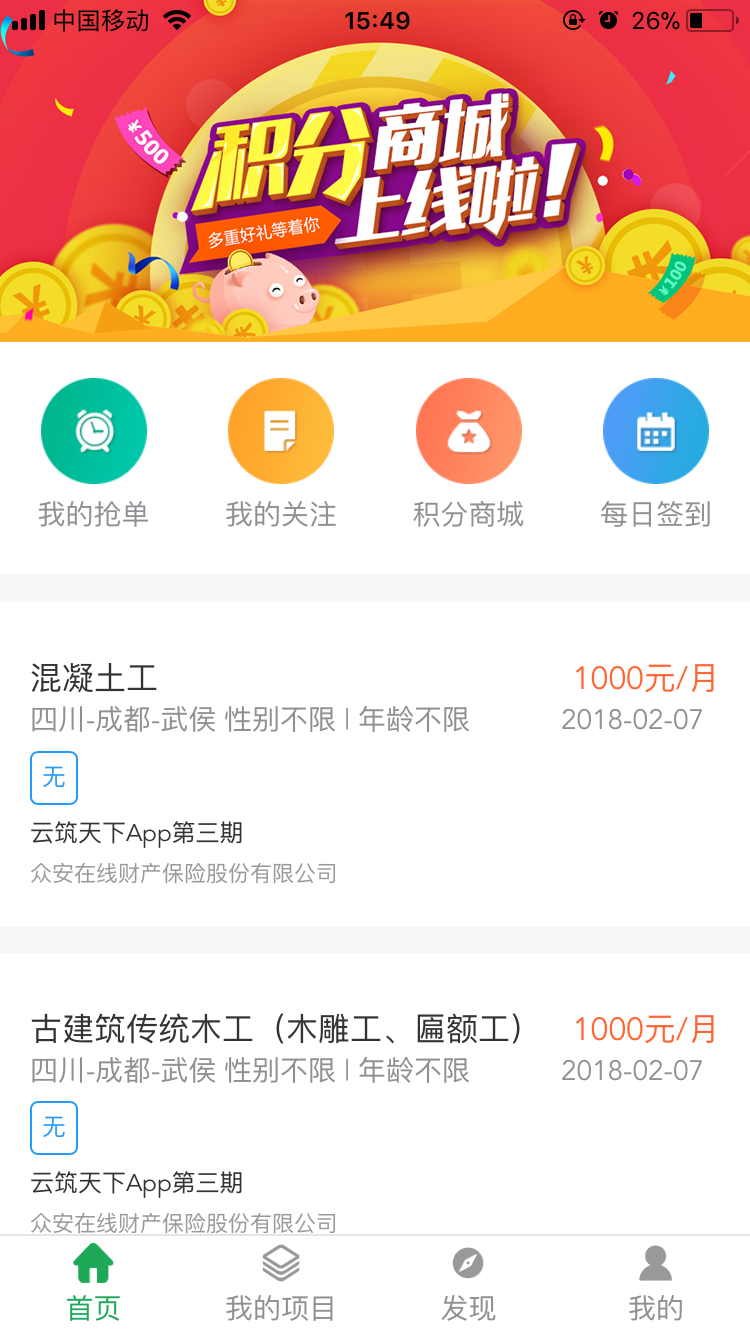Switch to the 首页 tab
This screenshot has height=1334, width=750.
pyautogui.click(x=94, y=1284)
